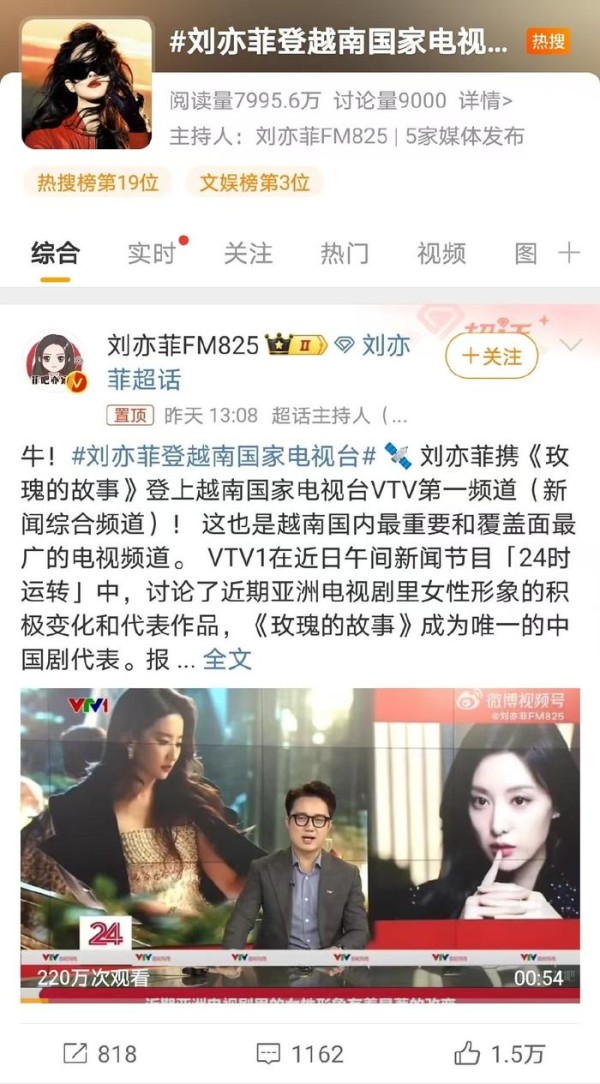The image size is (600, 1084).
Task: Switch to the 热门 tab
Action: [344, 254]
